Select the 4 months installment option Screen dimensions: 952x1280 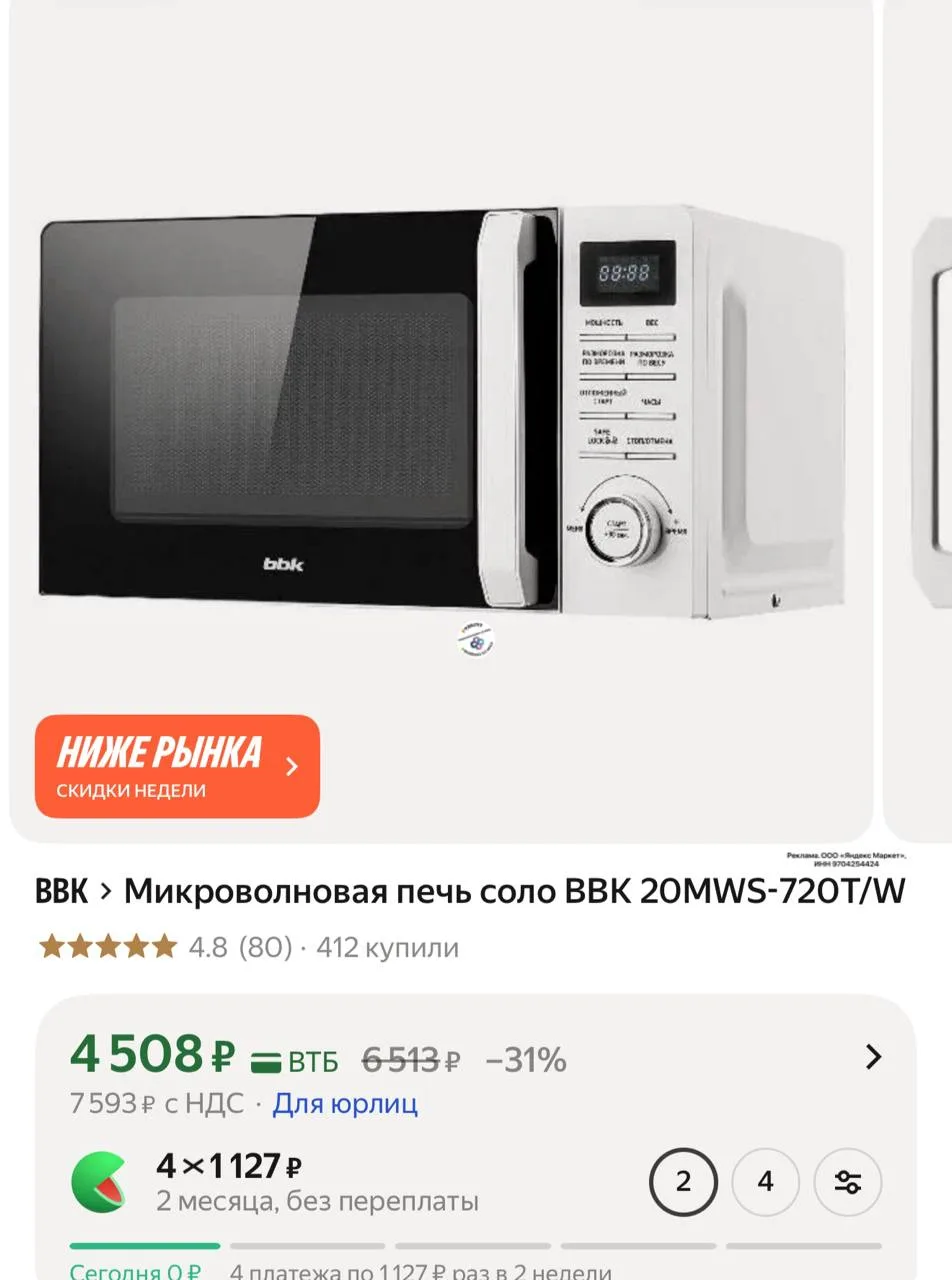pos(765,1182)
